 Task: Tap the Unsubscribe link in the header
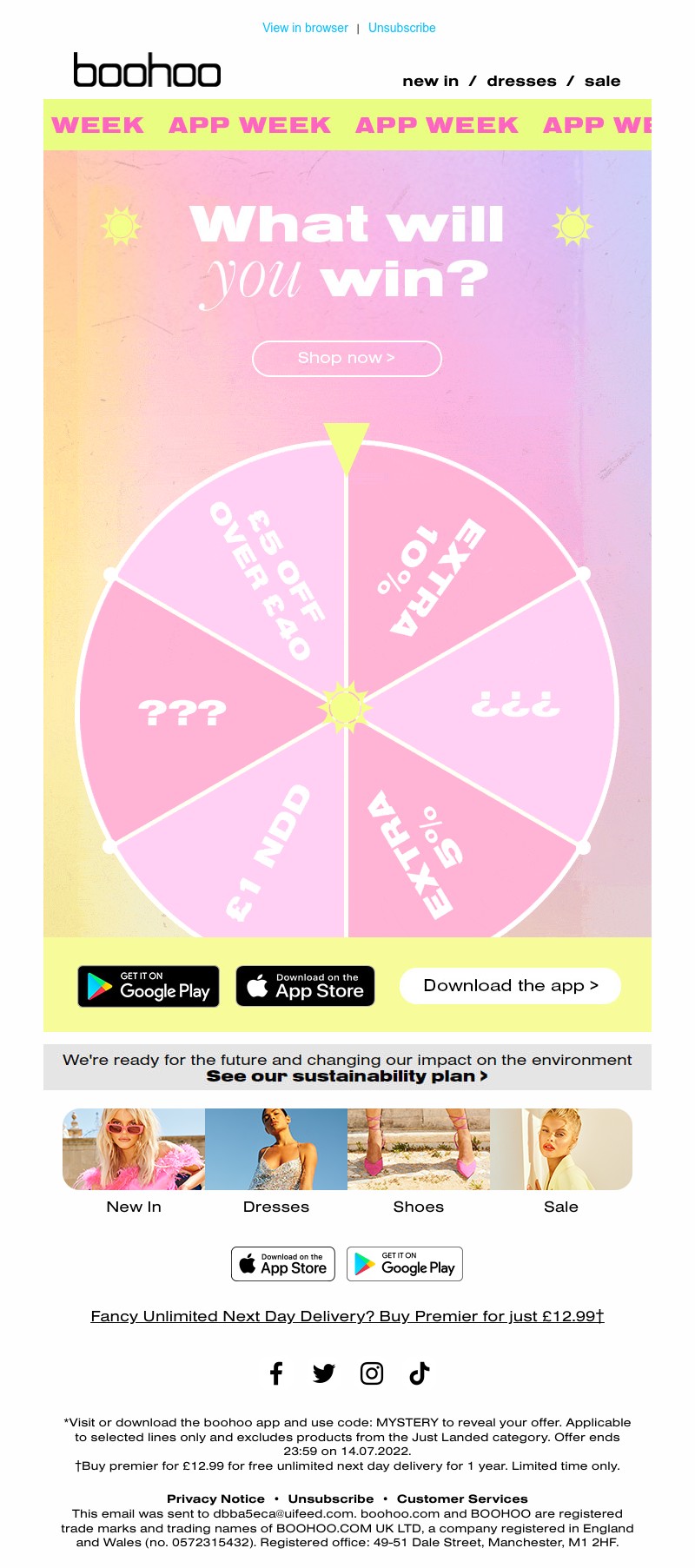click(x=401, y=28)
